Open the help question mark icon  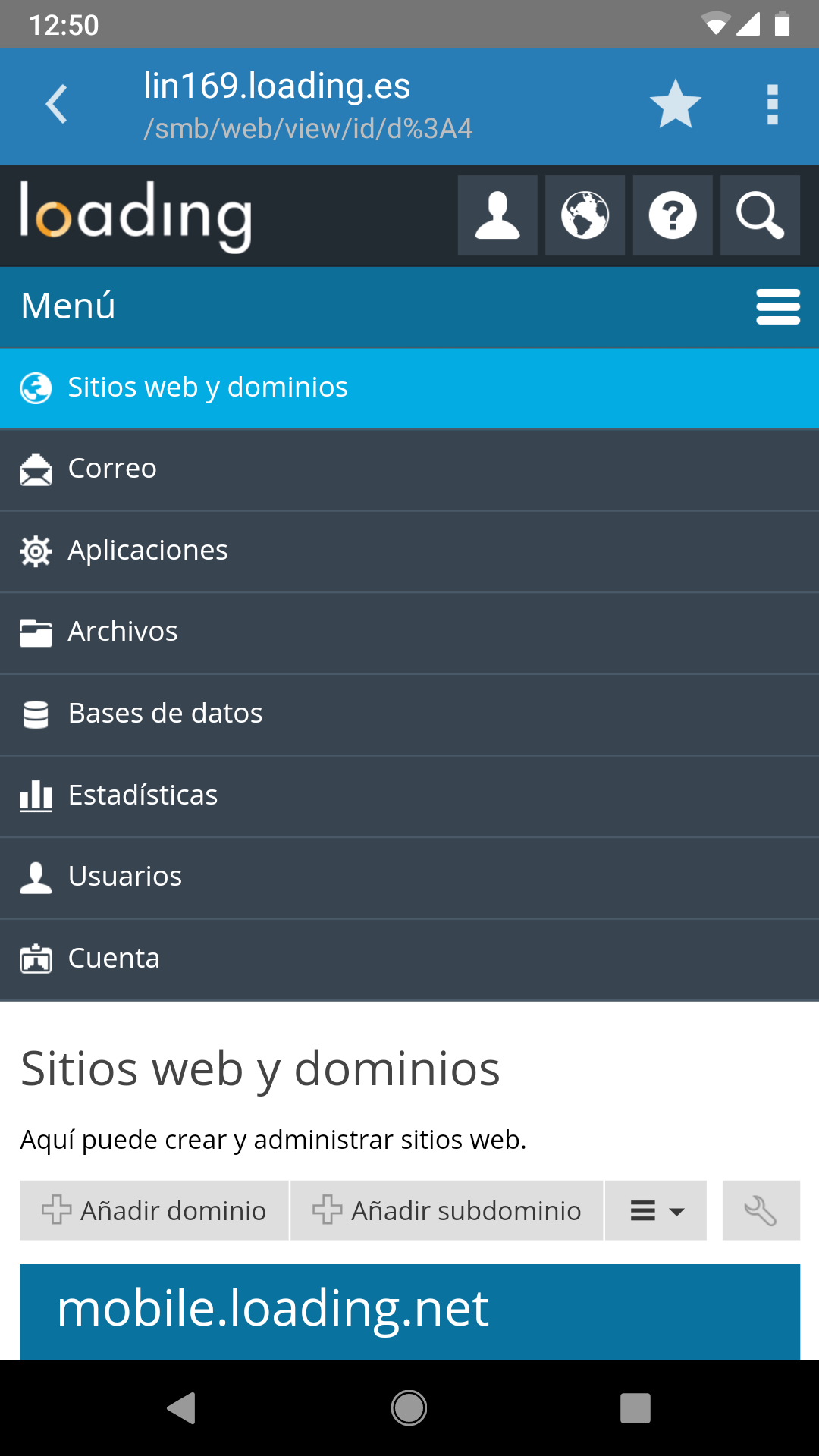pyautogui.click(x=673, y=215)
